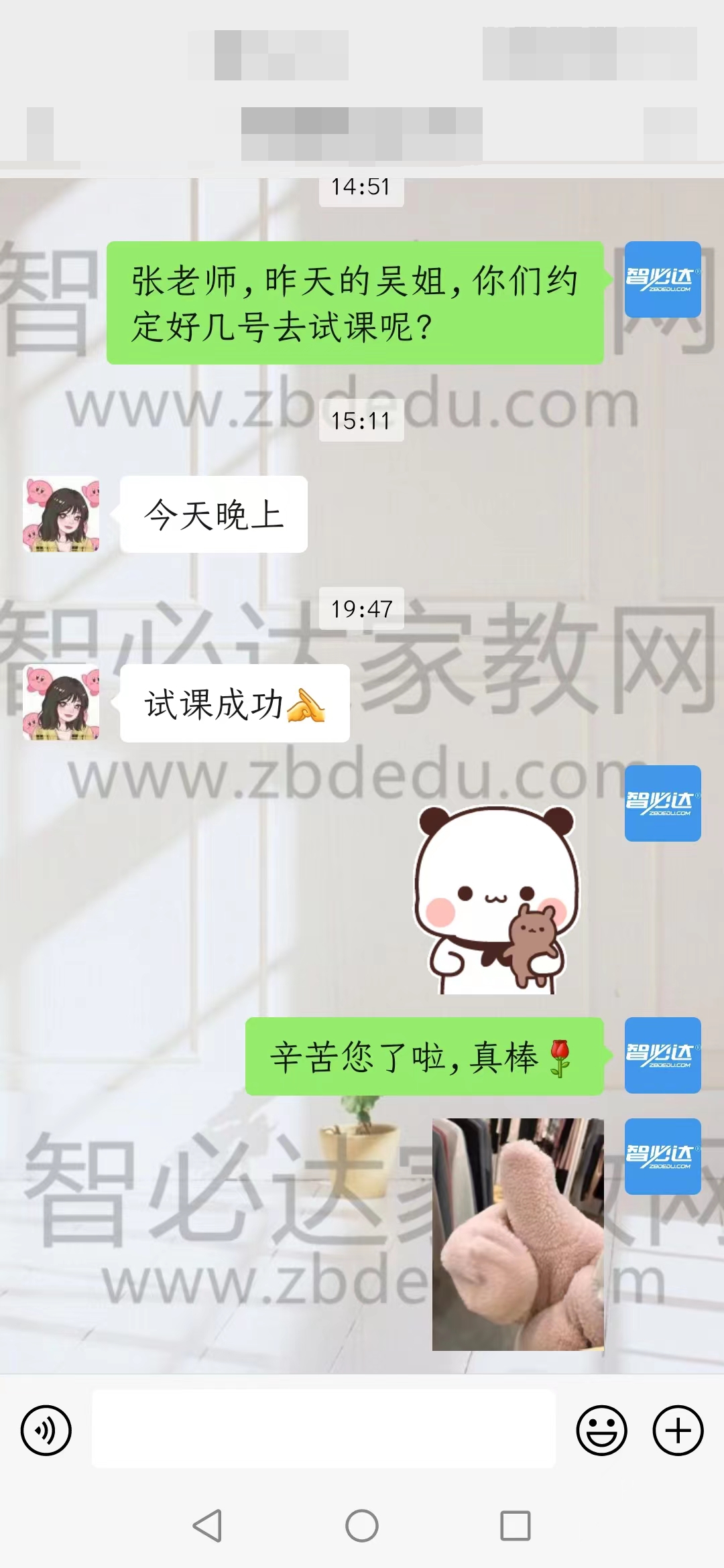The width and height of the screenshot is (724, 1568).
Task: Open the emoji picker
Action: (601, 1430)
